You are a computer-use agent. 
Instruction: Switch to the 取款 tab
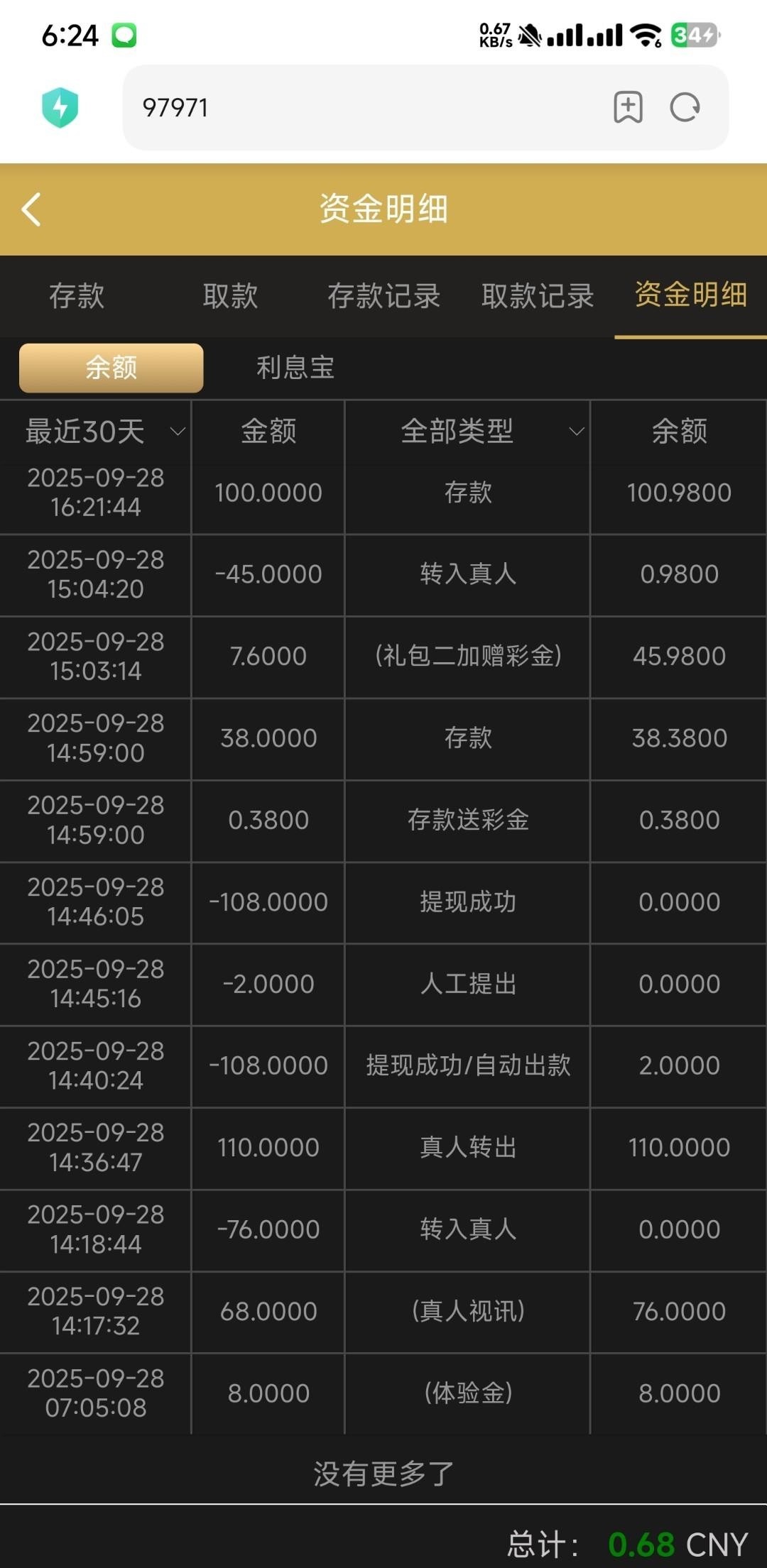[230, 296]
